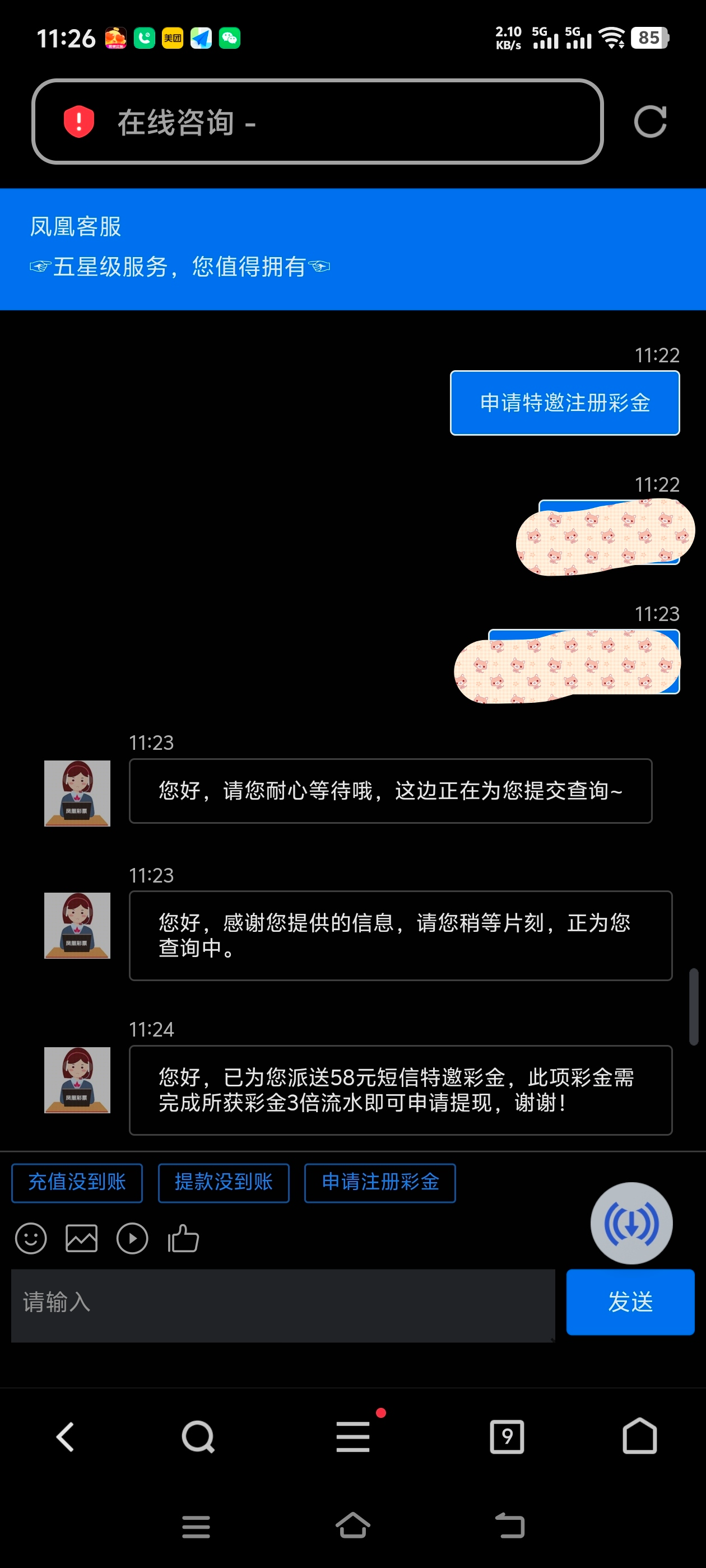Open the browser menu
706x1568 pixels.
coord(352,1436)
